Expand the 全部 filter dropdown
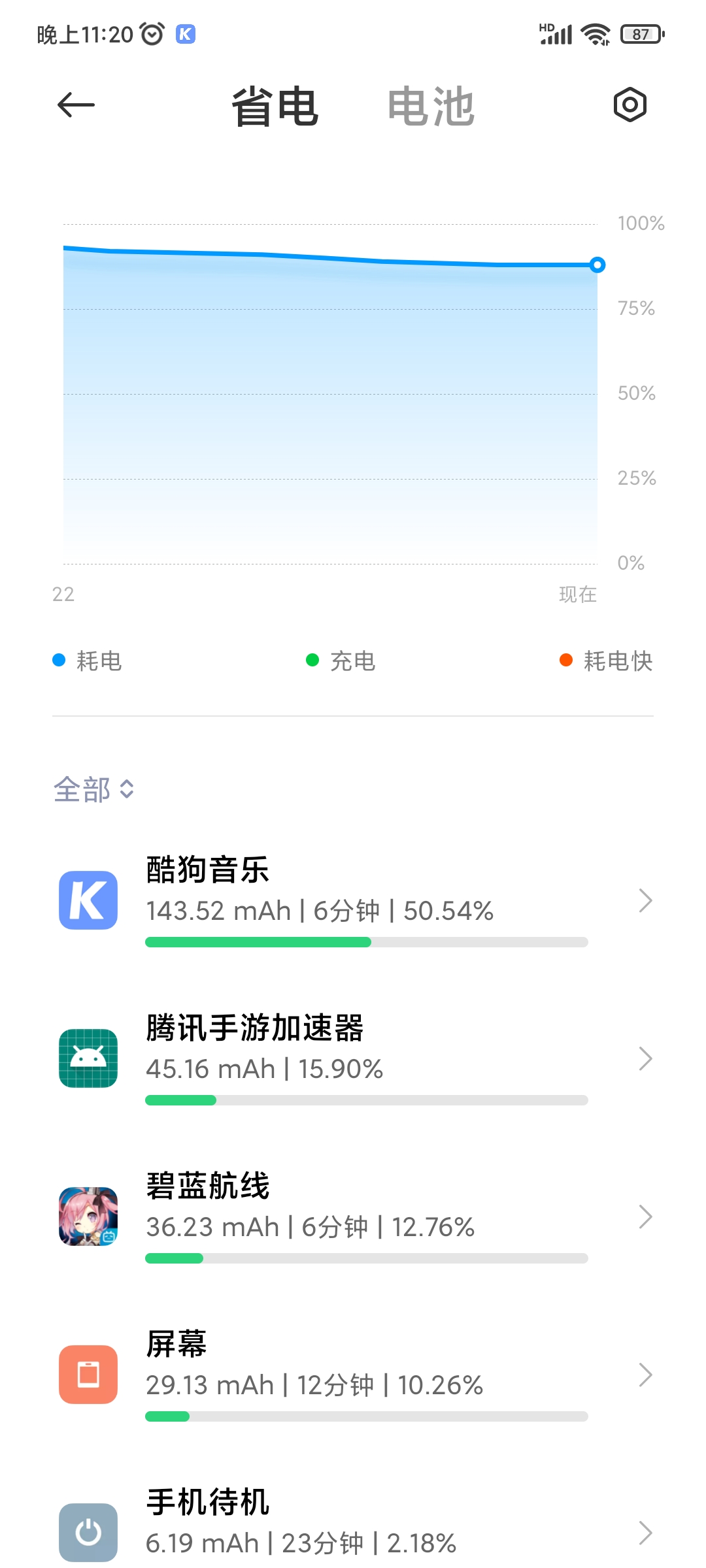706x1568 pixels. (94, 789)
